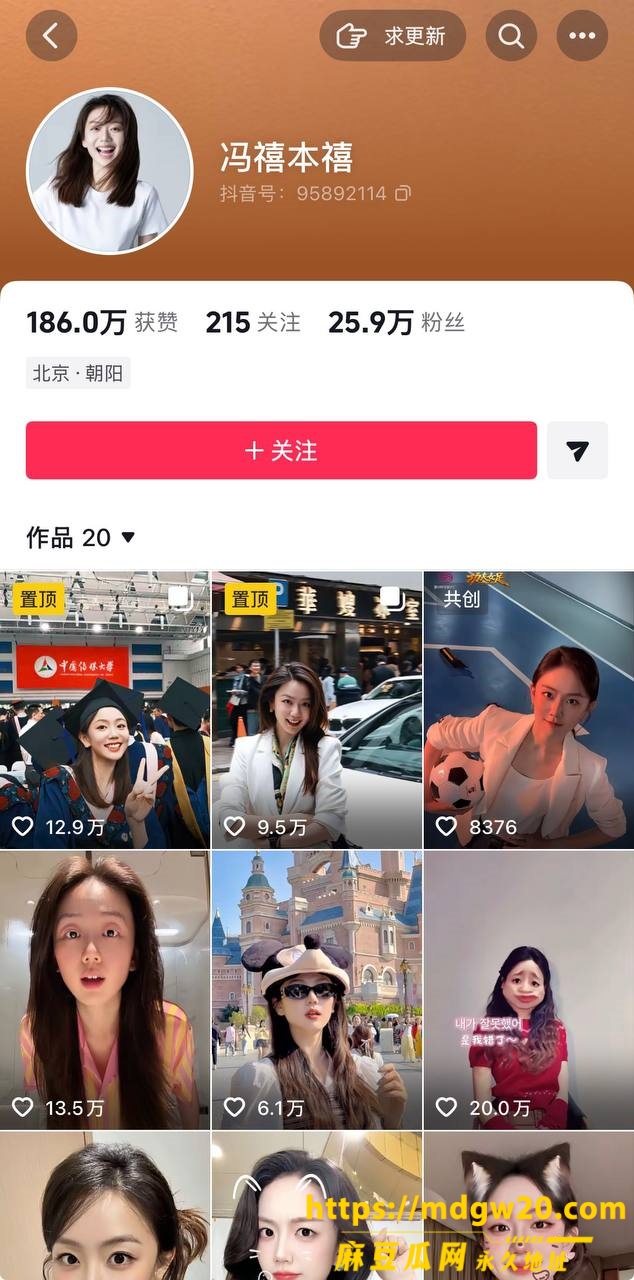
Task: Open pinned graduation video with 12.9万 likes
Action: click(x=105, y=710)
